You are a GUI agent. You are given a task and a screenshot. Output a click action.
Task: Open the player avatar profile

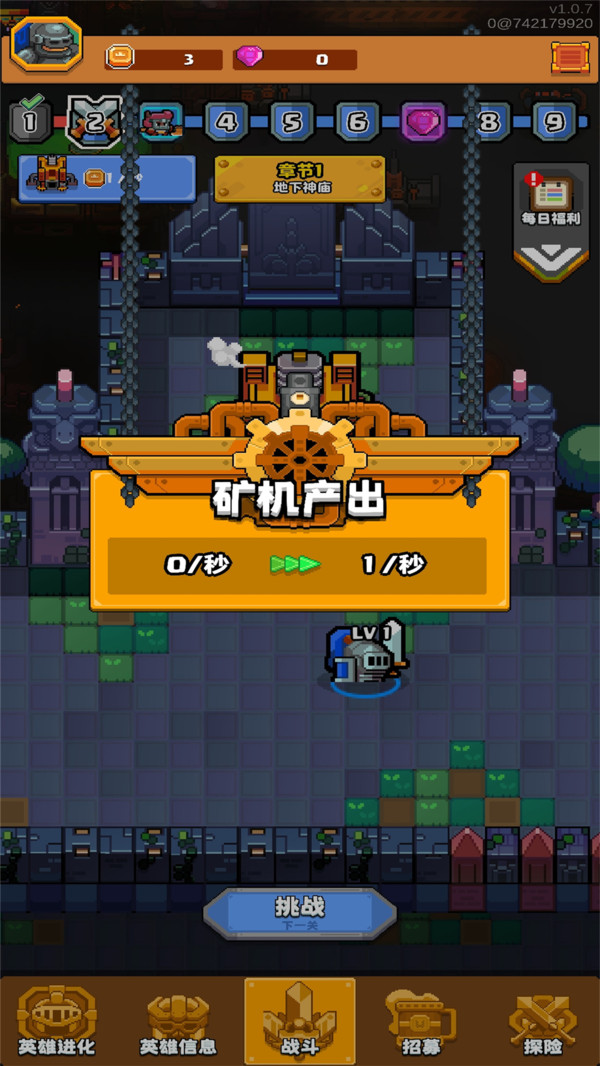[x=46, y=44]
